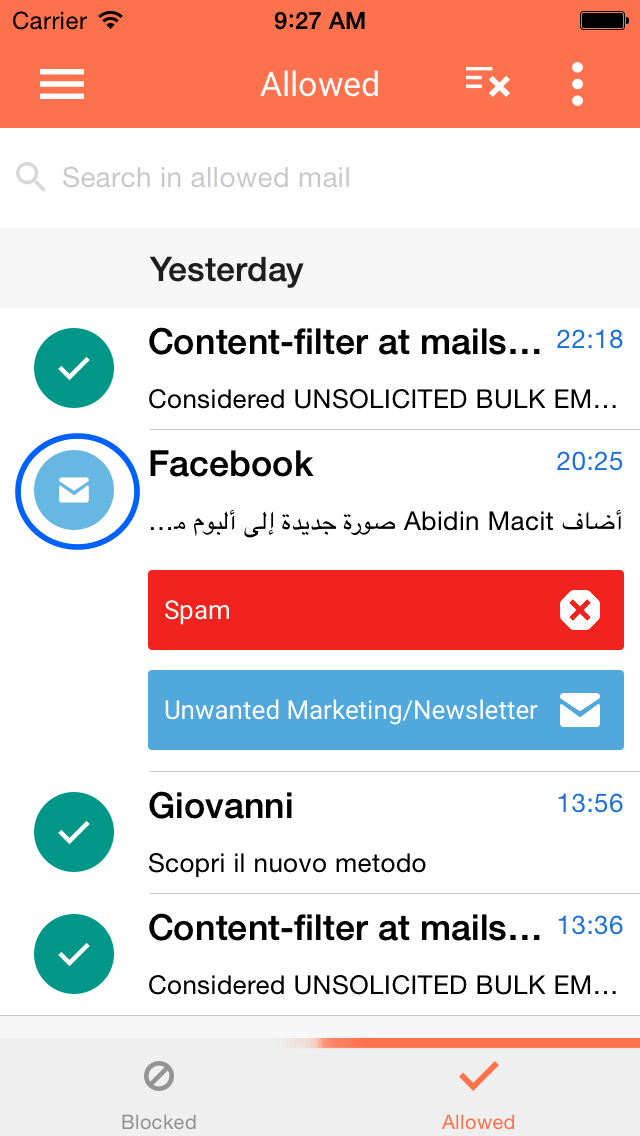Open the 13:36 Content-filter email

pyautogui.click(x=385, y=955)
